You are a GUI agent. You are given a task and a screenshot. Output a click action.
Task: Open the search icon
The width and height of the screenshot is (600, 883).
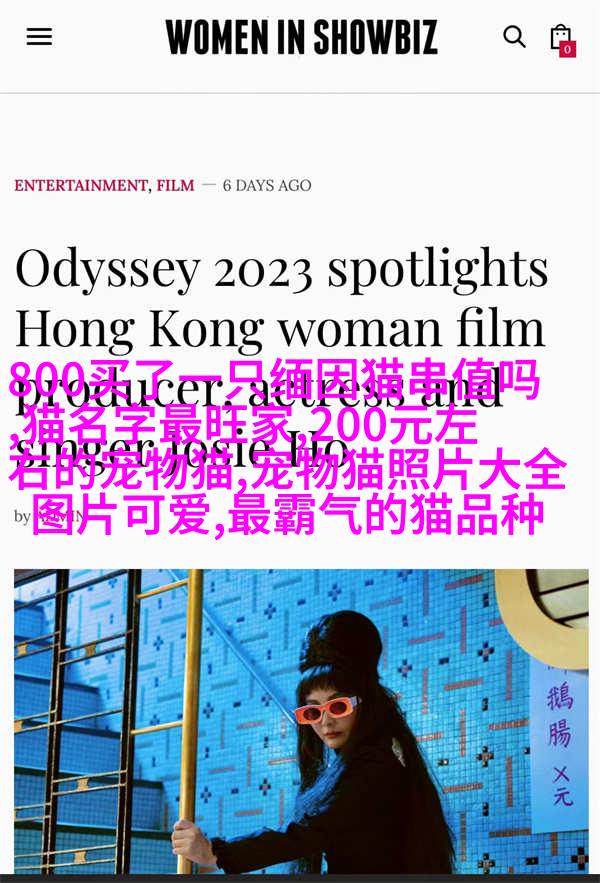click(x=514, y=37)
